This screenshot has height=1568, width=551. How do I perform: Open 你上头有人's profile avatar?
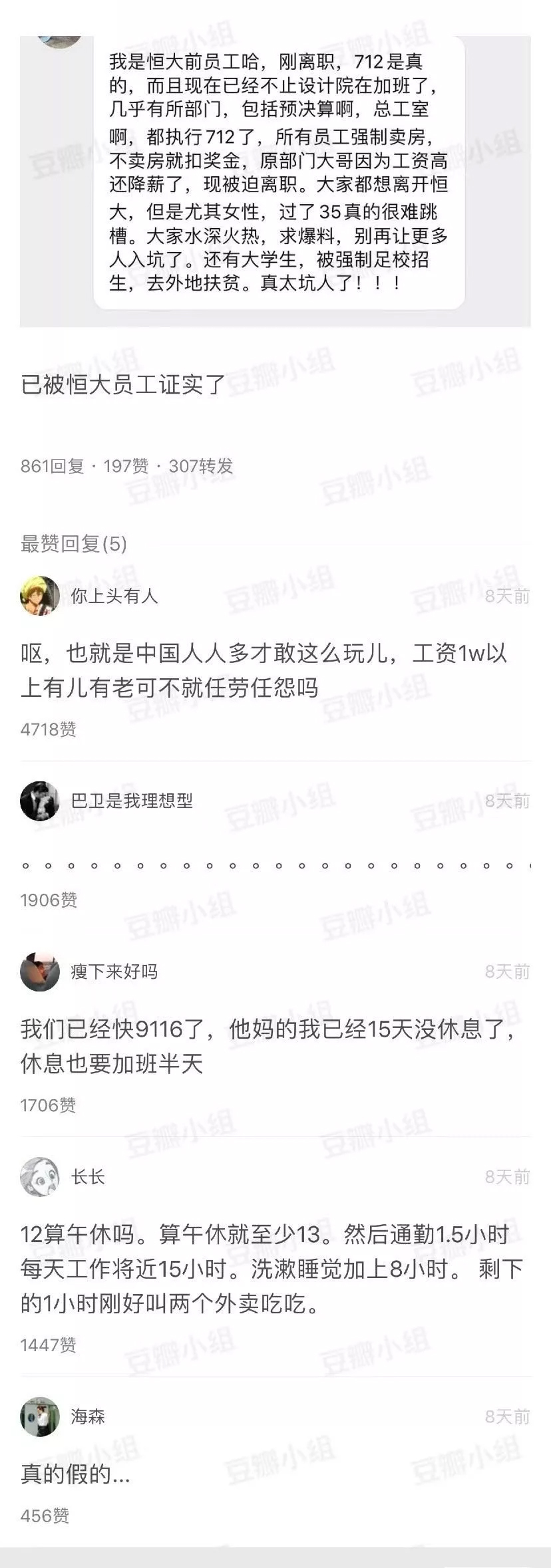tap(40, 595)
